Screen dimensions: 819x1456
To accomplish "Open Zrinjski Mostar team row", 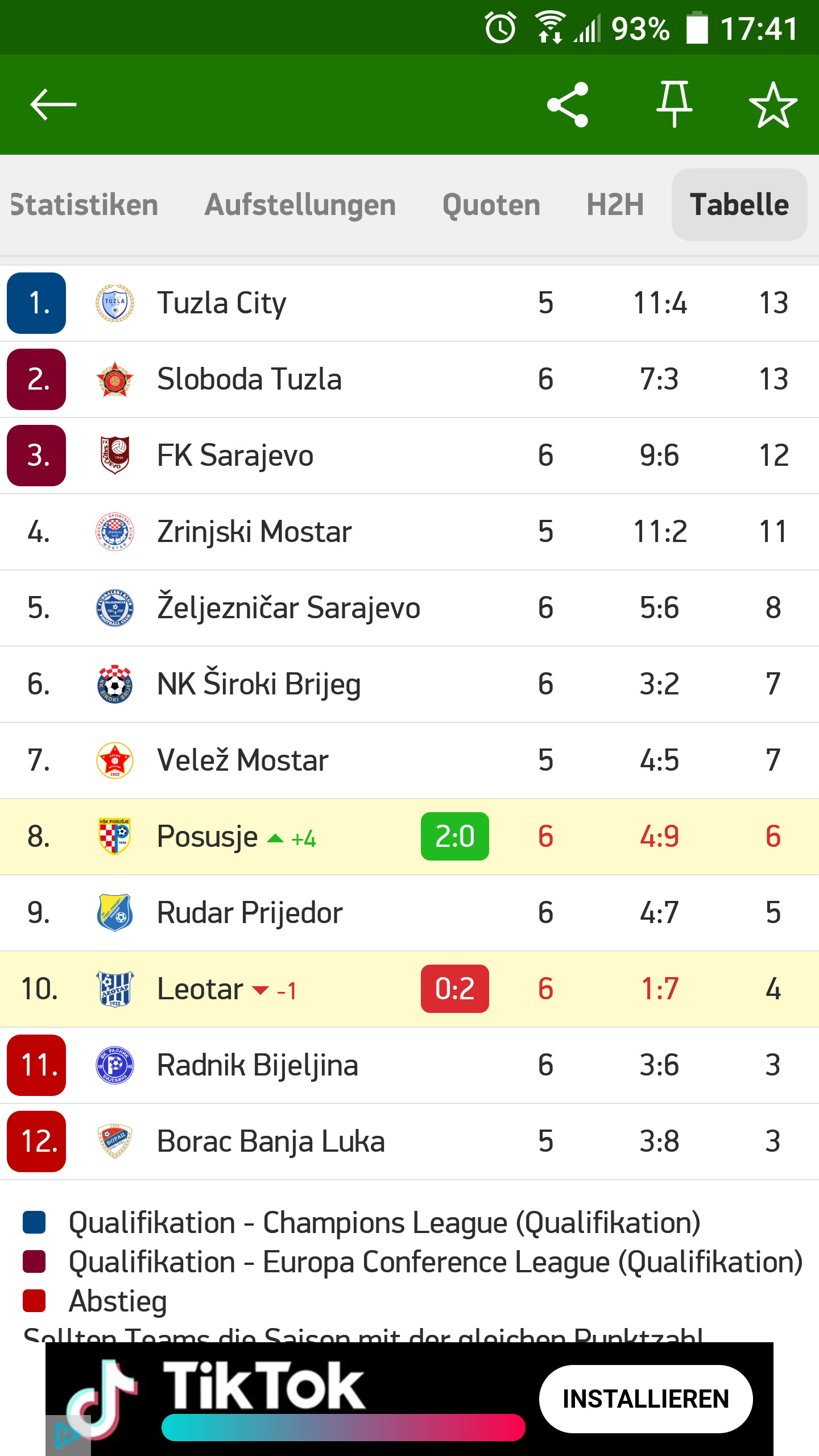I will [409, 532].
